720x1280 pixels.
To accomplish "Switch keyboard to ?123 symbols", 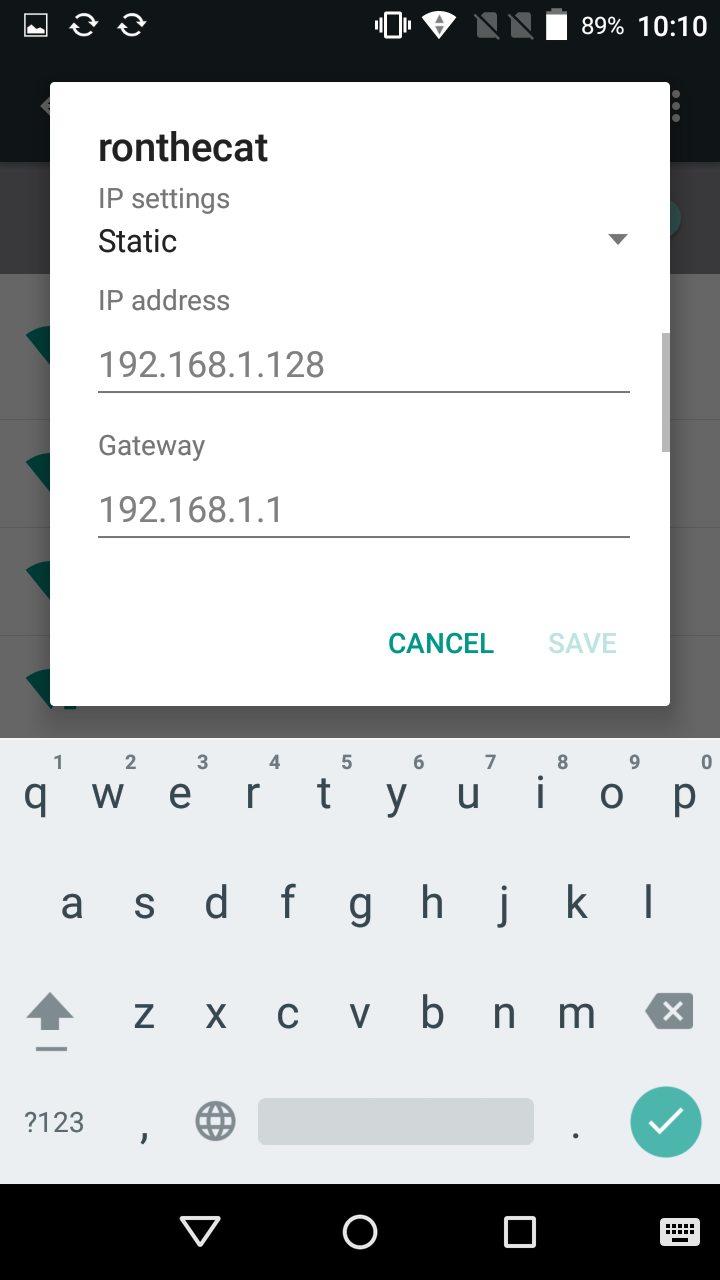I will (54, 1122).
